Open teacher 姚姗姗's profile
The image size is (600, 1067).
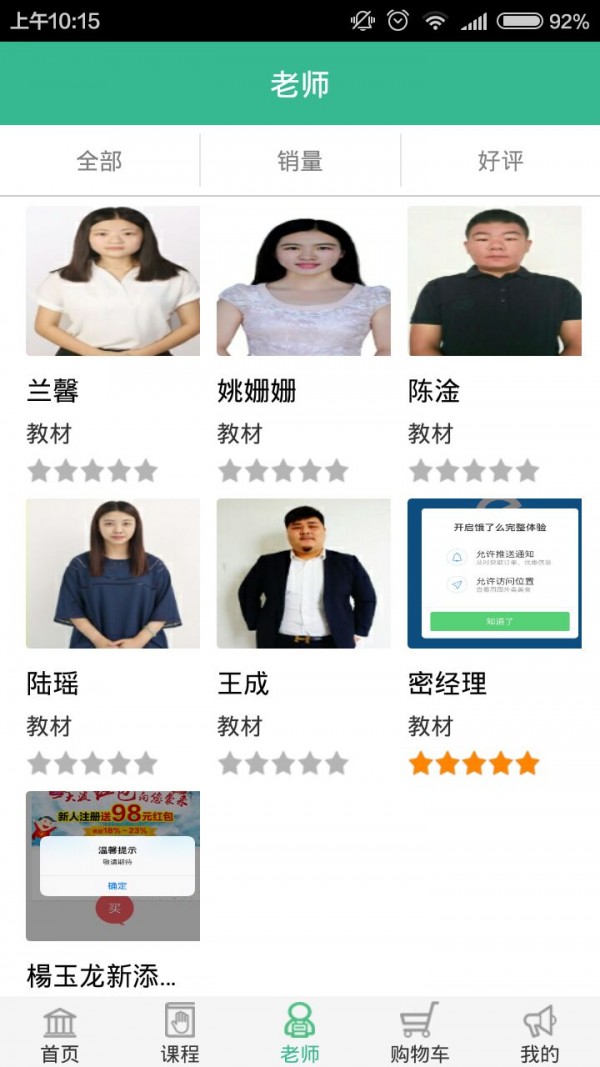pos(303,281)
